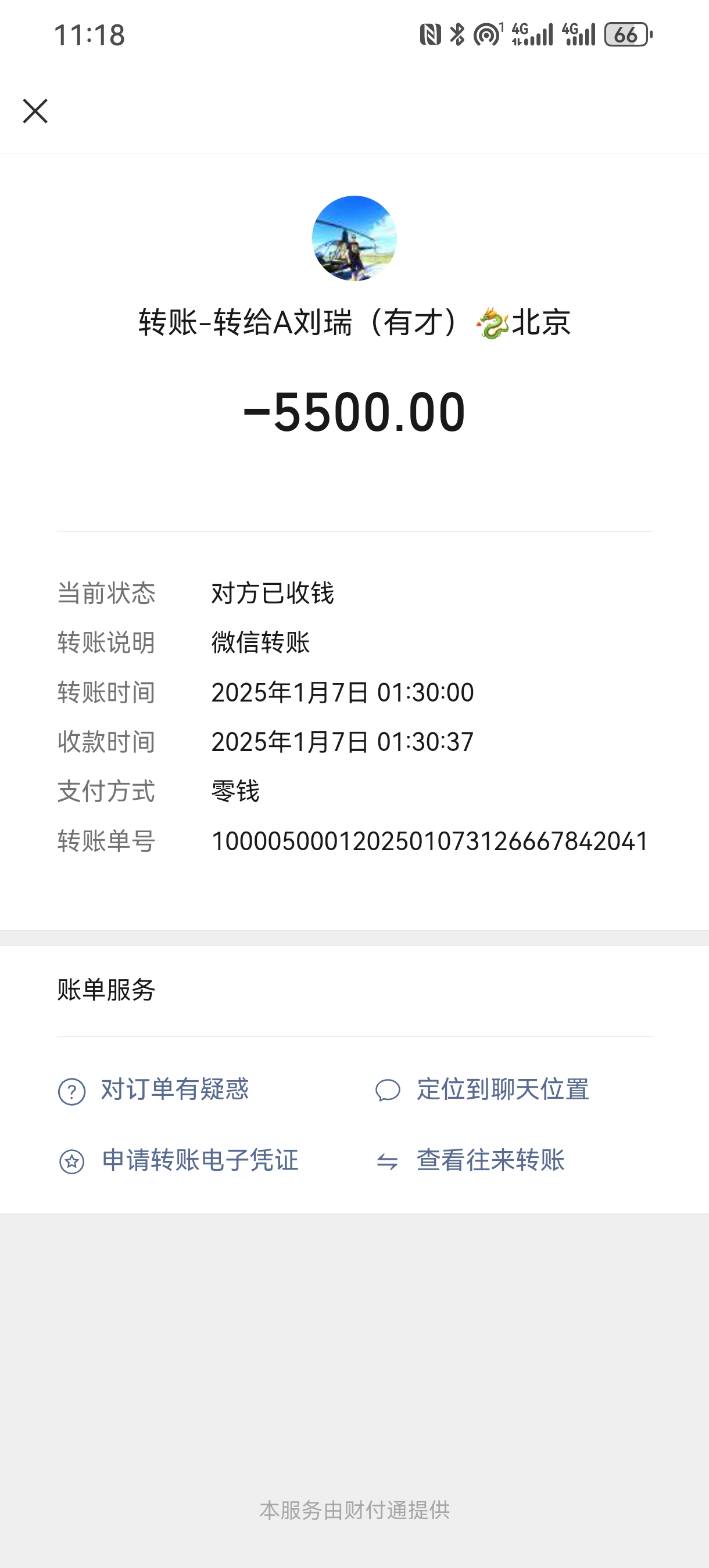Select 申请转账电子凭证
The width and height of the screenshot is (709, 1568).
[199, 1160]
